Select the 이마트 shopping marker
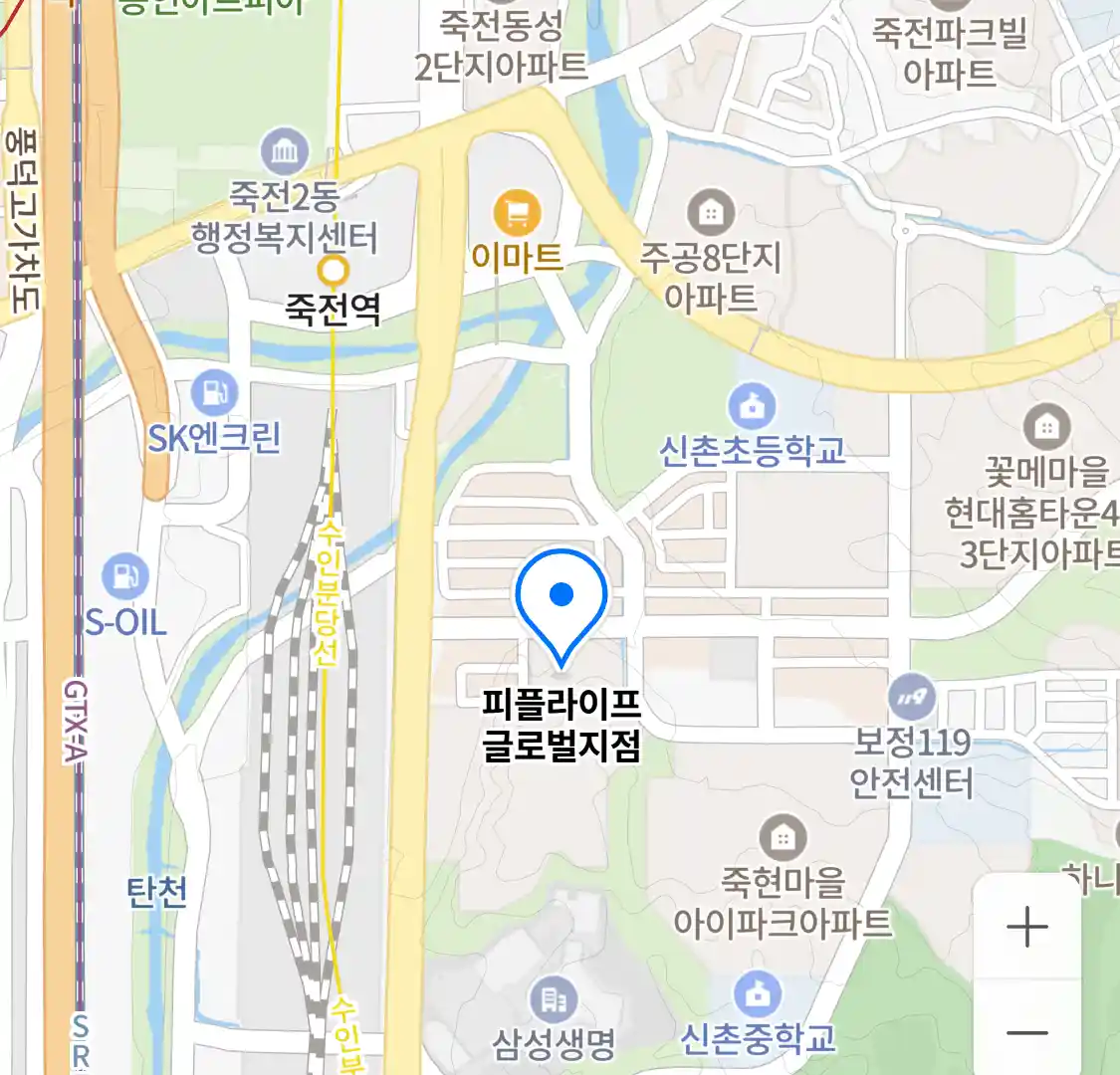 (x=518, y=213)
